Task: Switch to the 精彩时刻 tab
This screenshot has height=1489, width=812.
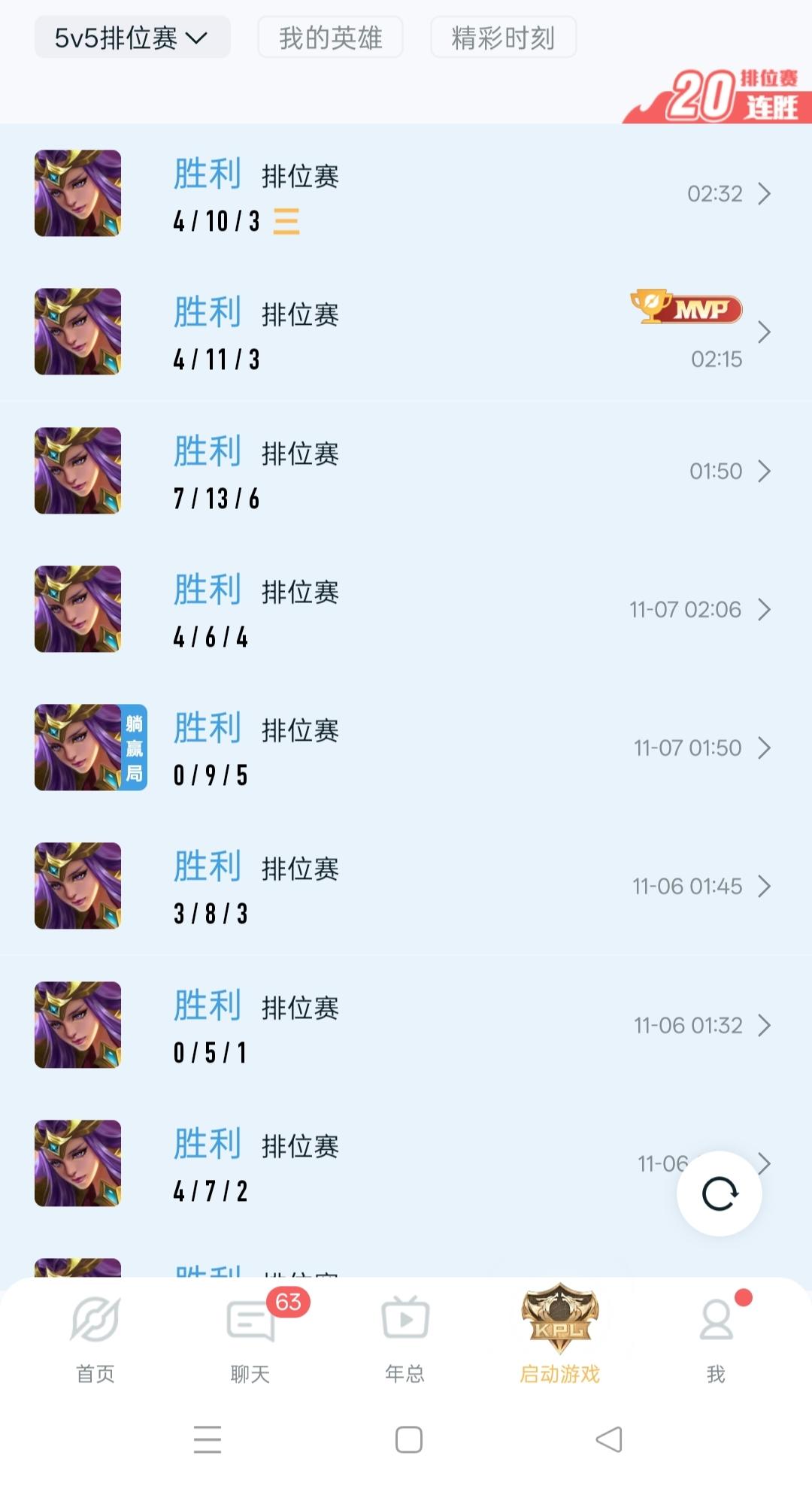Action: click(503, 37)
